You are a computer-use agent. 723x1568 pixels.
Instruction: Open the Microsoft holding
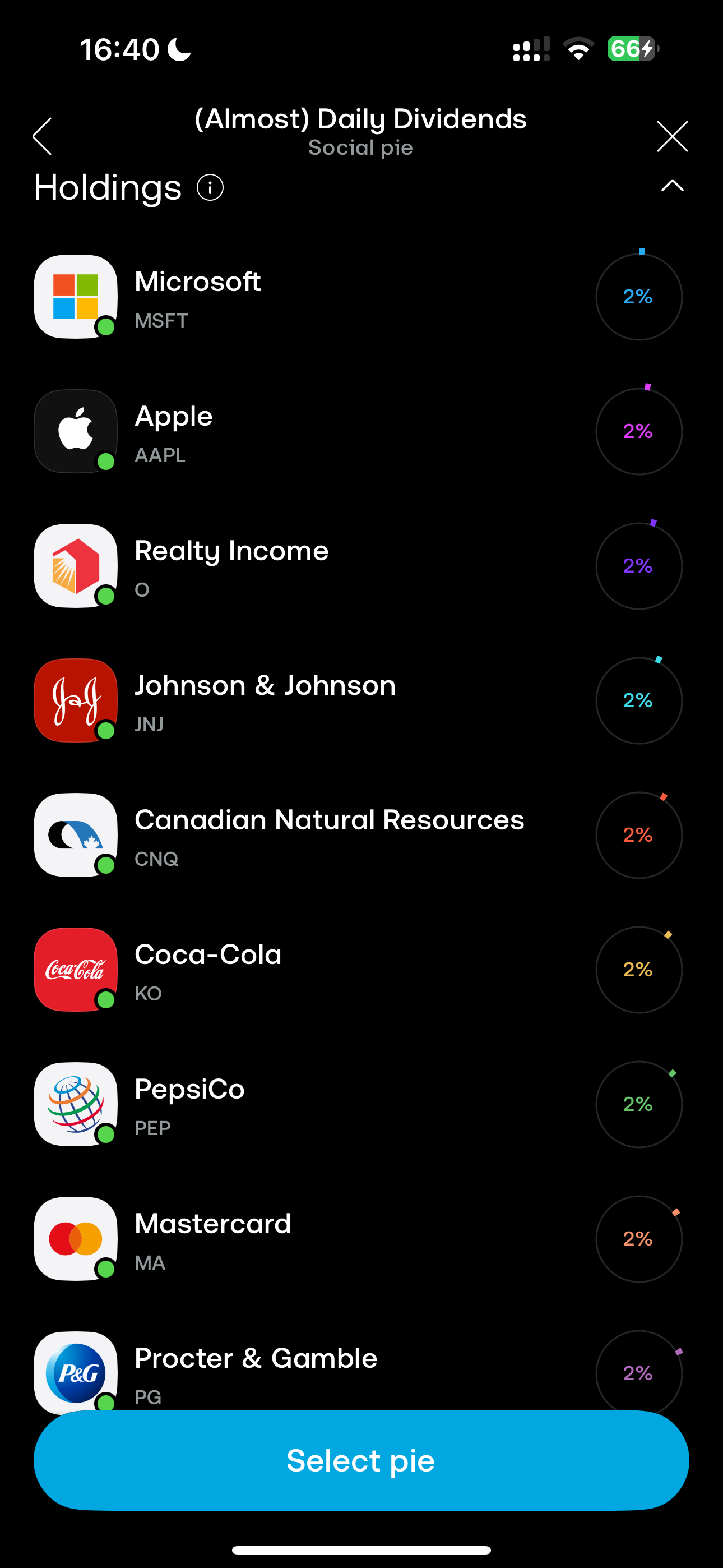tap(361, 297)
